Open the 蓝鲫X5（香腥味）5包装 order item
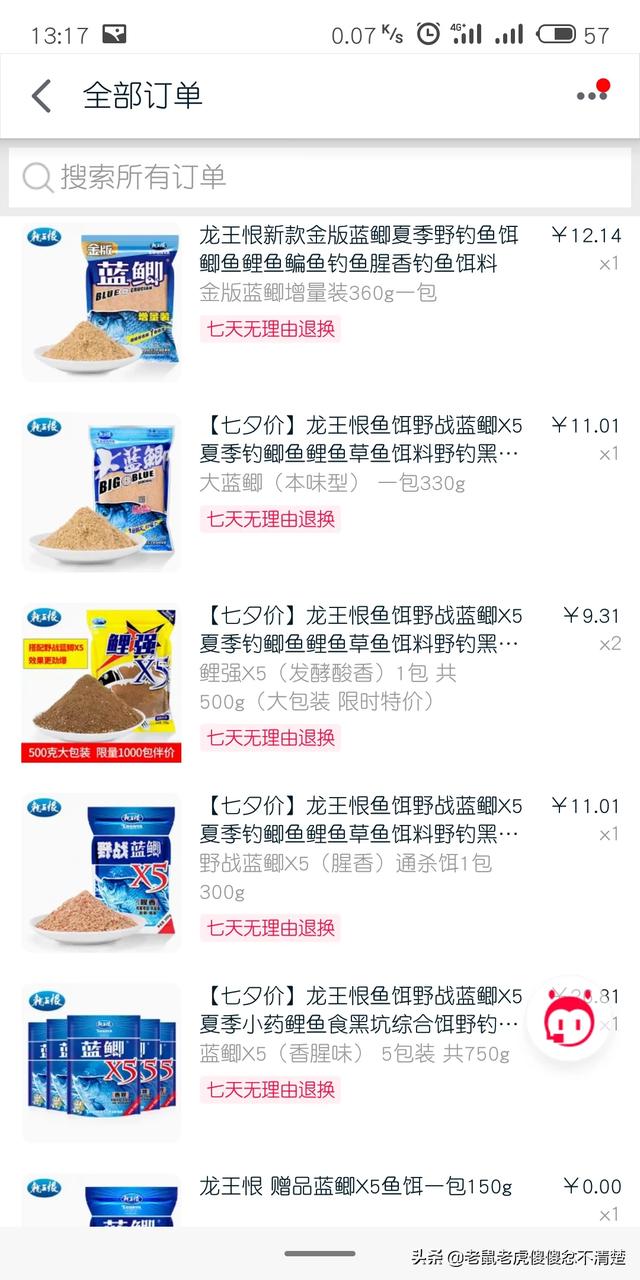The width and height of the screenshot is (640, 1280). pos(320,1060)
